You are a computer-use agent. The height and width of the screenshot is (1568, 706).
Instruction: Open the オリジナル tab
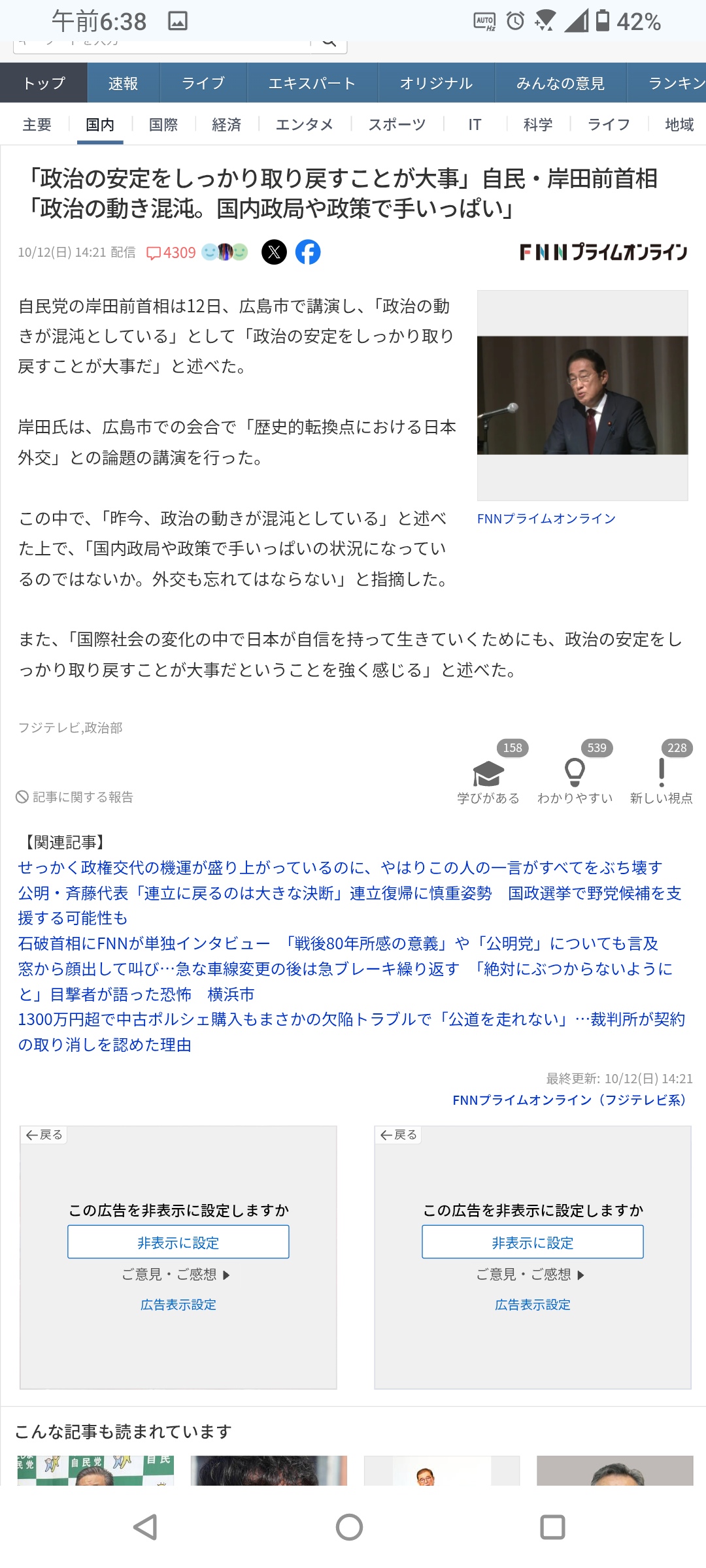tap(436, 83)
